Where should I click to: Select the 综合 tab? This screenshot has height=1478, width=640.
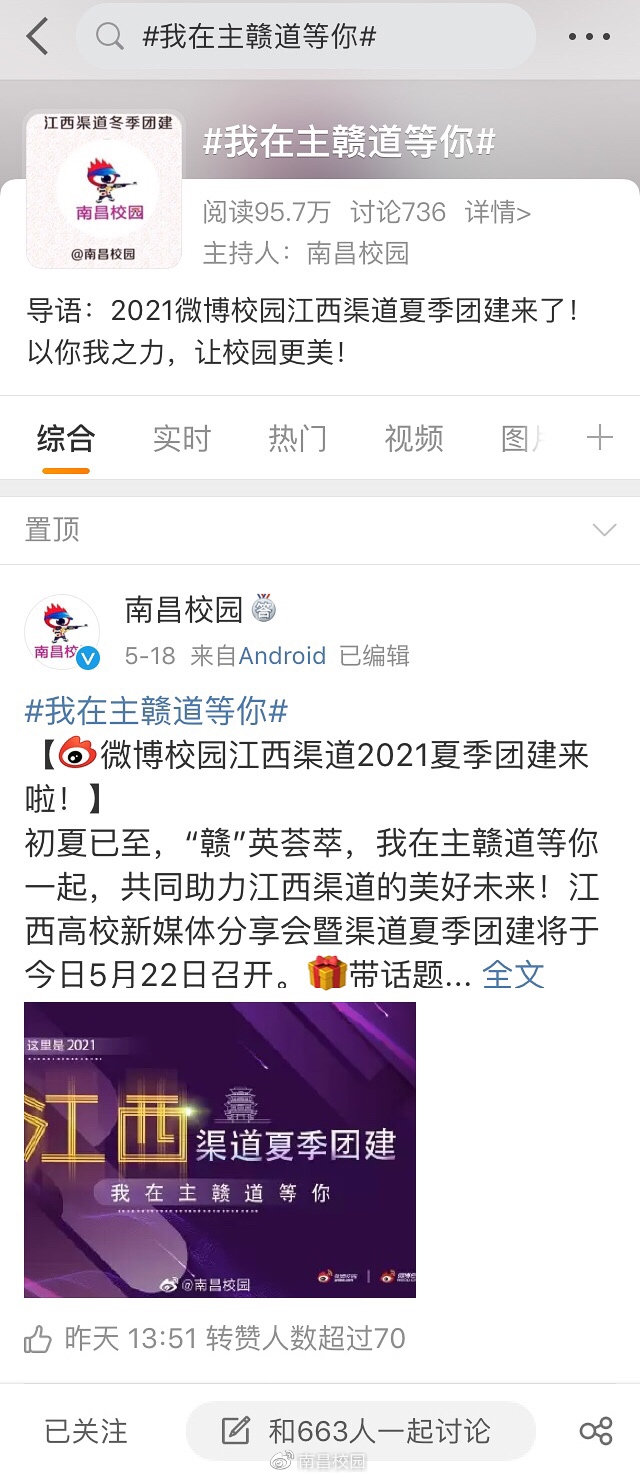click(x=66, y=438)
